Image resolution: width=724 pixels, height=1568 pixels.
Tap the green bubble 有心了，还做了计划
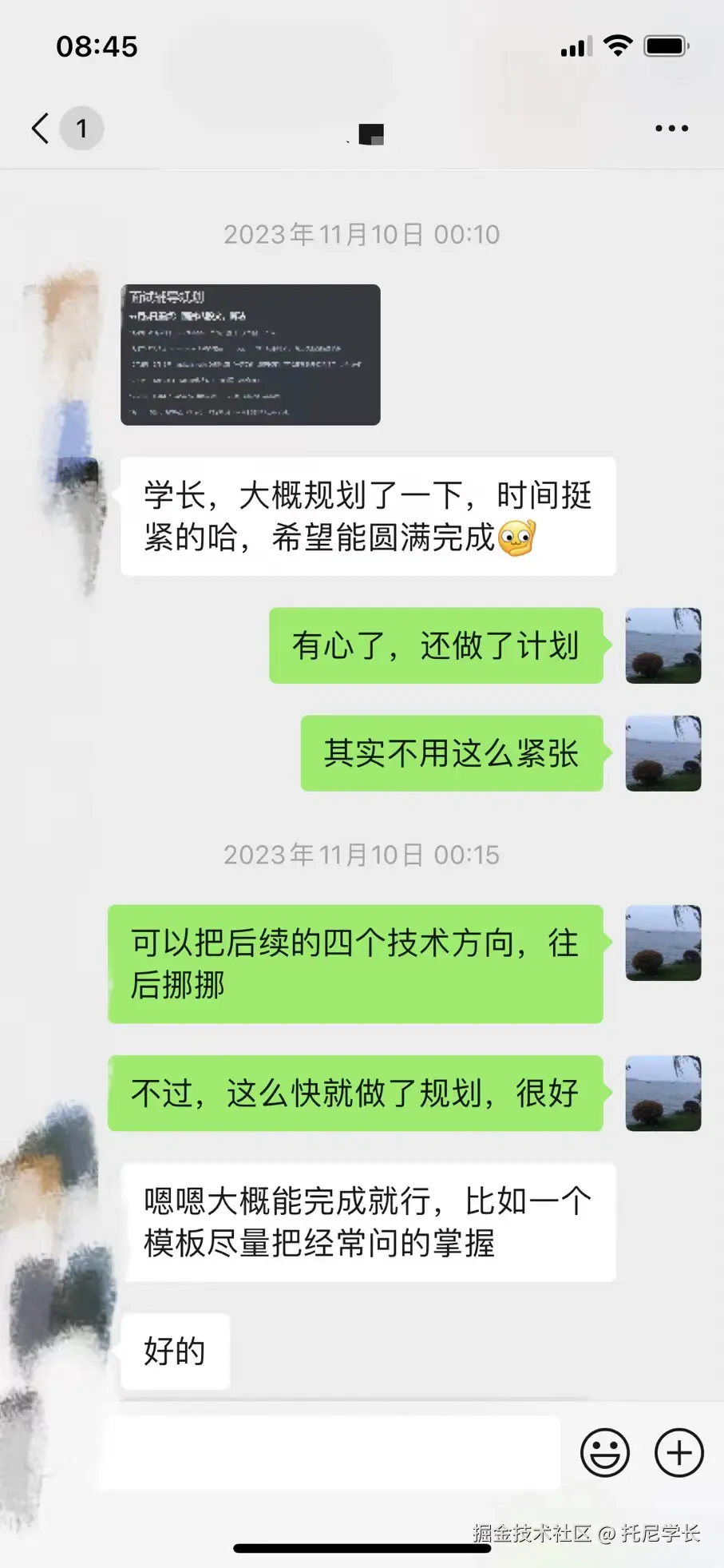[437, 645]
